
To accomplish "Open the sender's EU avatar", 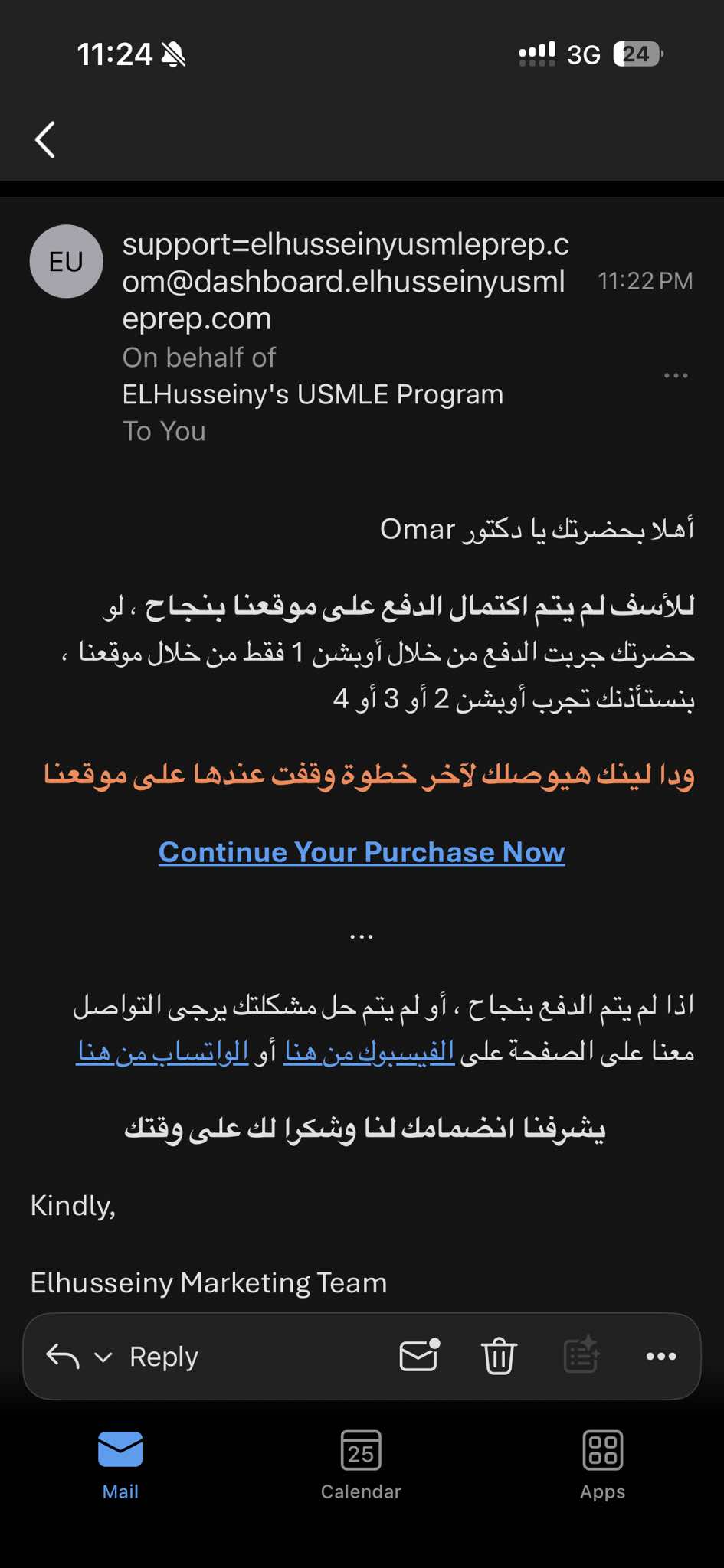I will pos(66,262).
